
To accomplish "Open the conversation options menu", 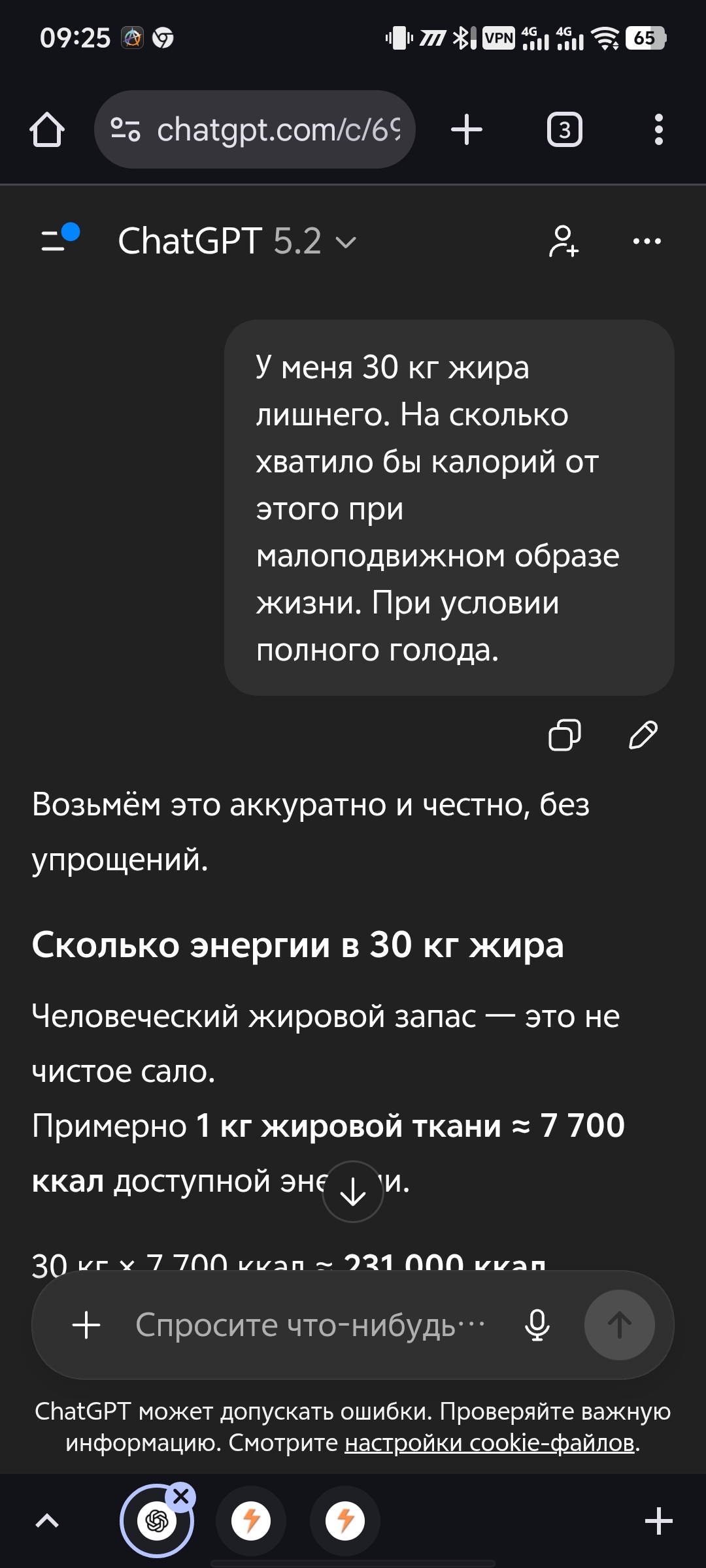I will click(647, 241).
